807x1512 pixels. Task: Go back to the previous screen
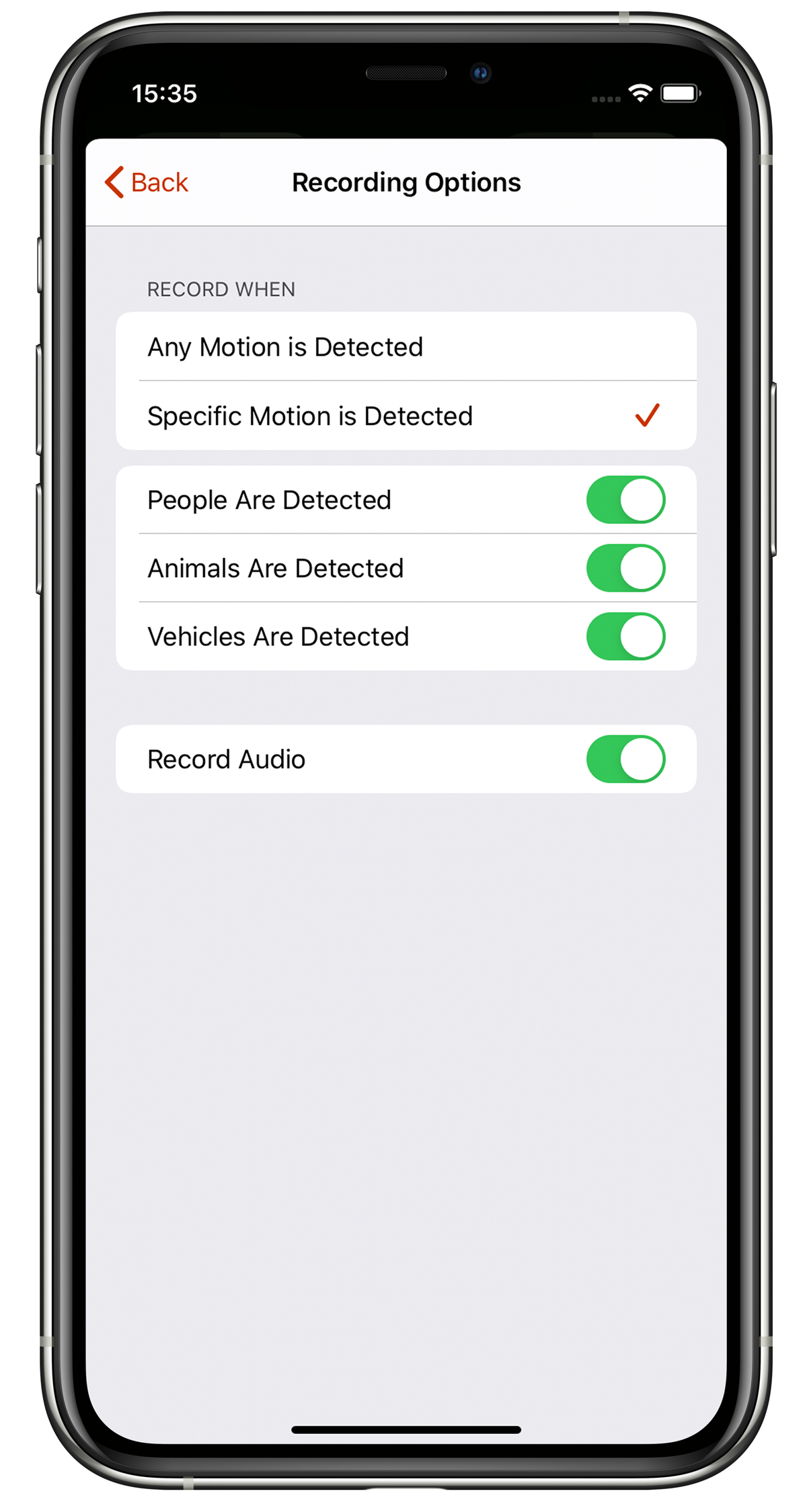pos(147,182)
